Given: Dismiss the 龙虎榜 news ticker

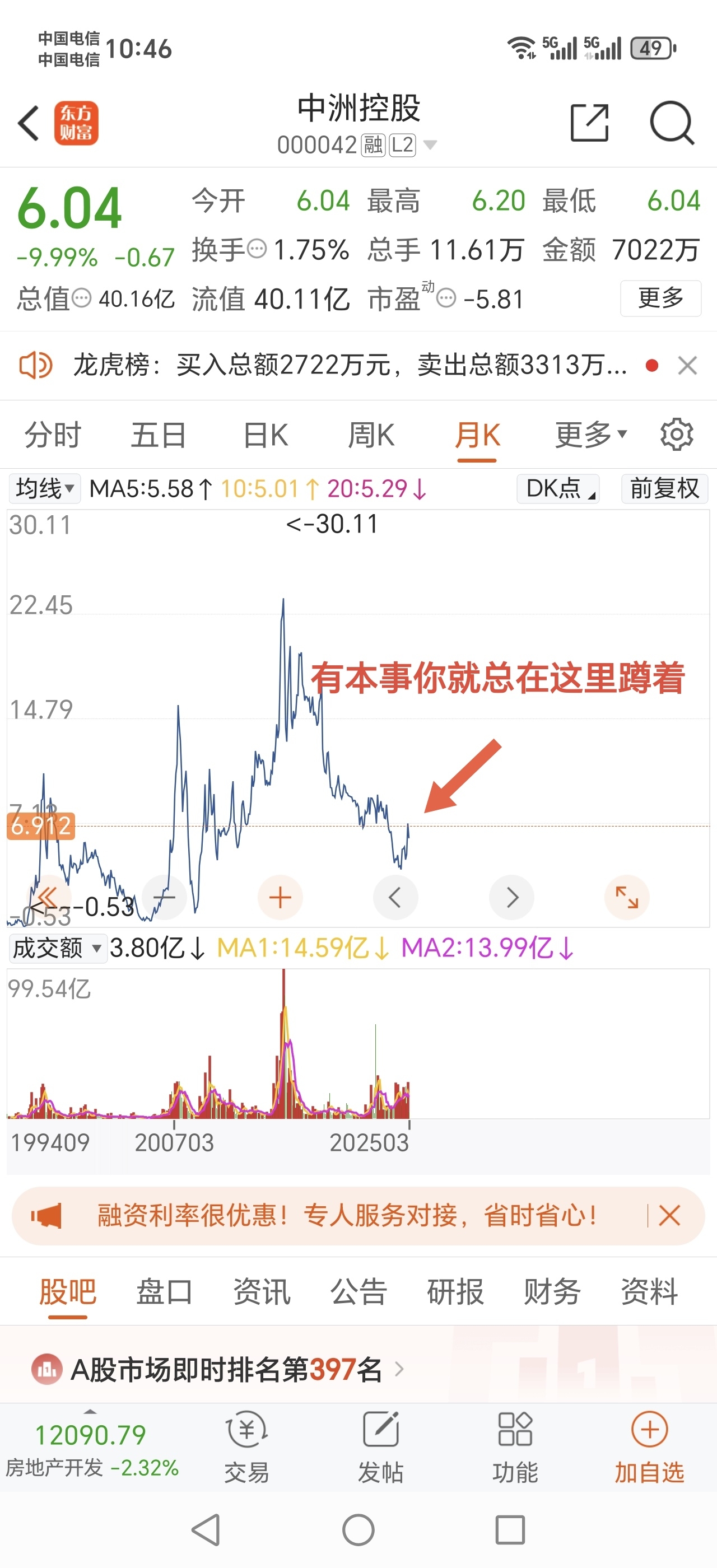Looking at the screenshot, I should click(687, 366).
